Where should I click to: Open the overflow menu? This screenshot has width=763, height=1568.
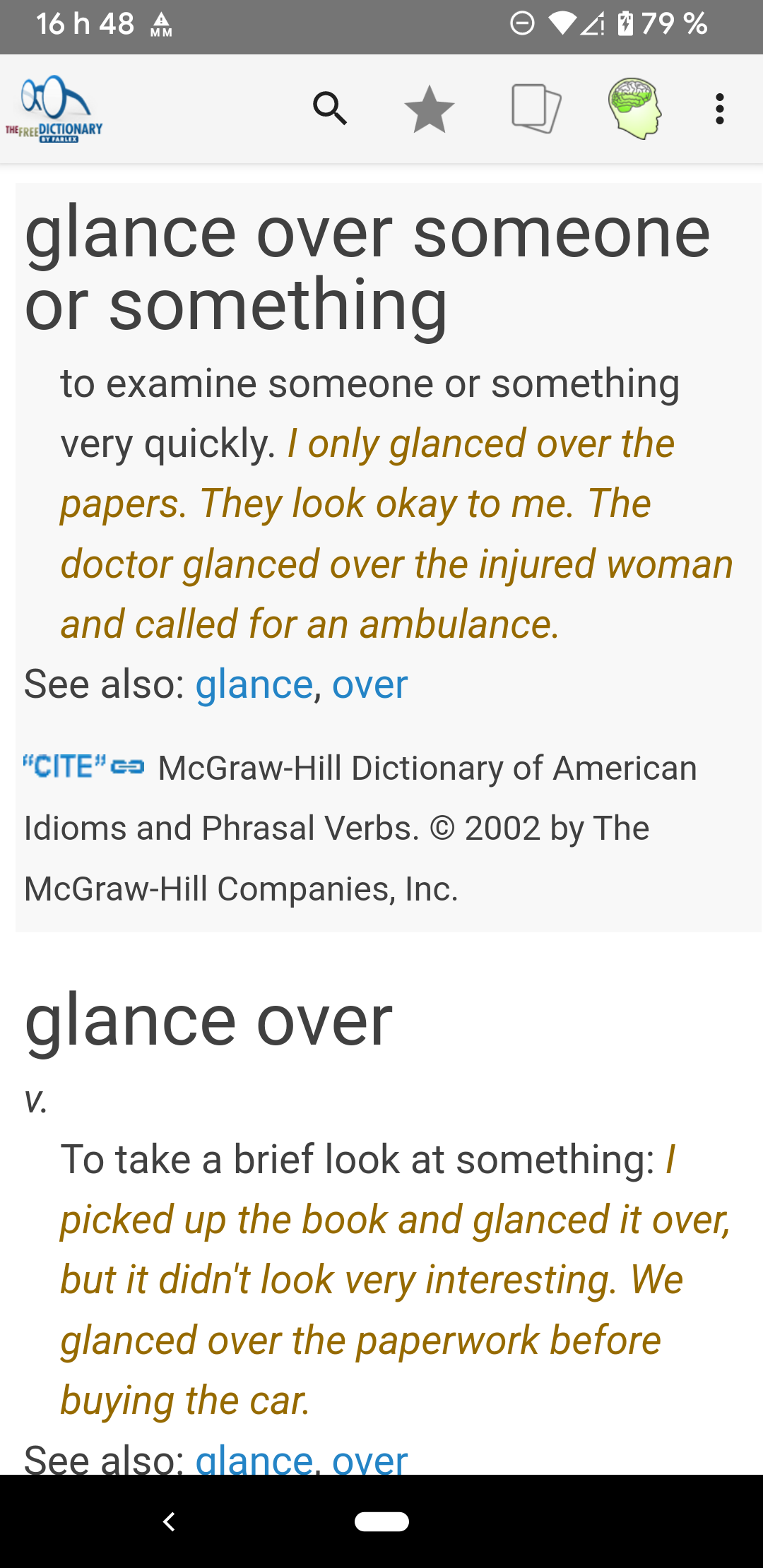719,109
